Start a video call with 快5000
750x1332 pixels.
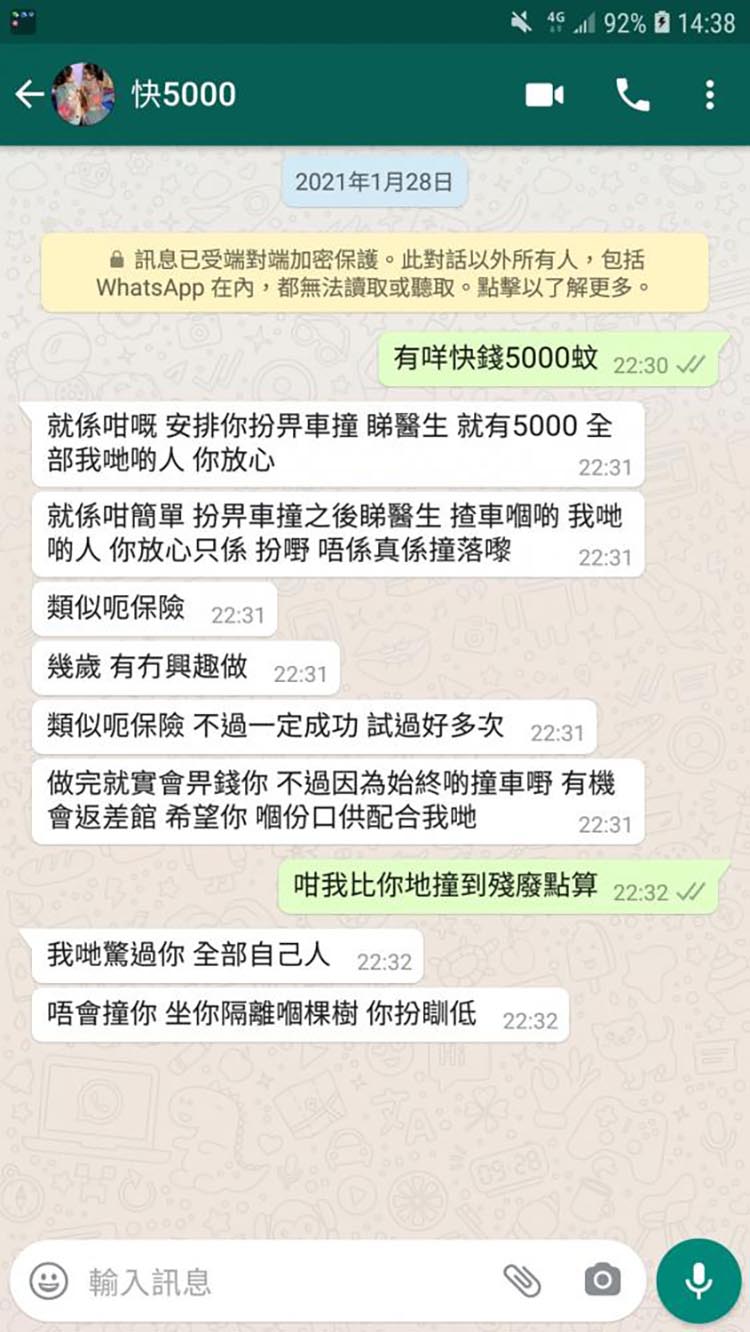(x=545, y=95)
